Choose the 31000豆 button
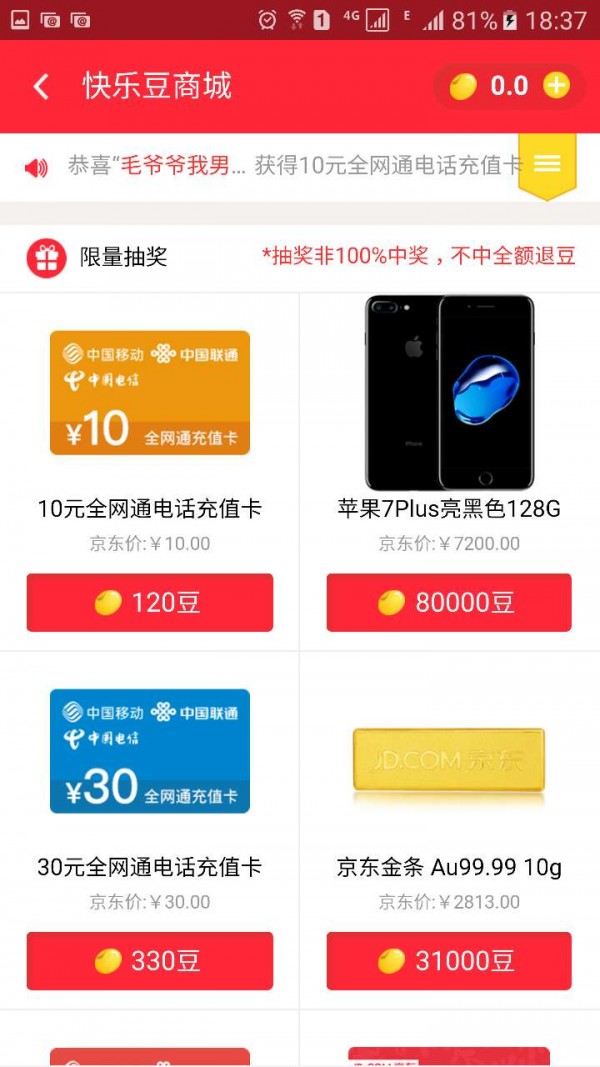The height and width of the screenshot is (1067, 600). click(x=449, y=961)
